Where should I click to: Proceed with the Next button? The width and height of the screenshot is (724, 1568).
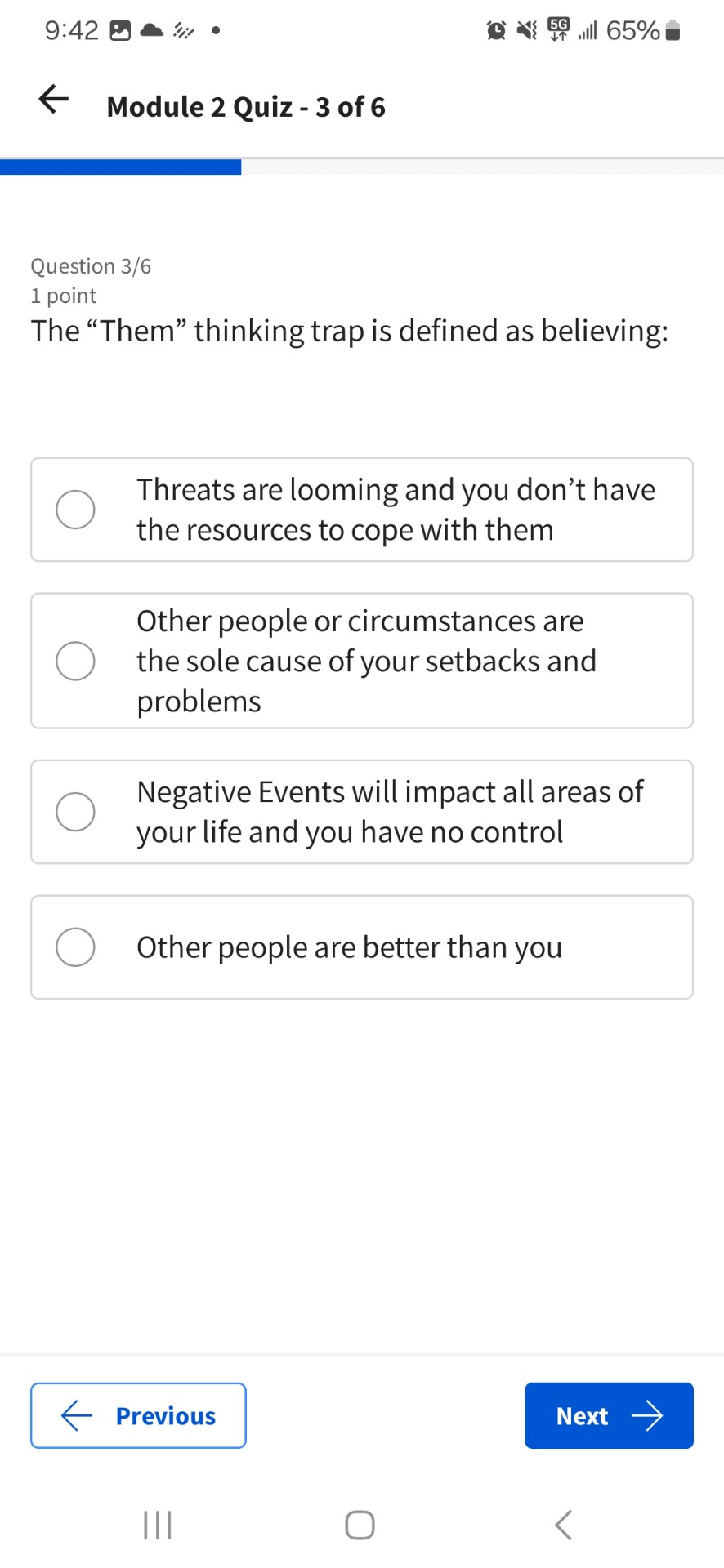(x=609, y=1415)
